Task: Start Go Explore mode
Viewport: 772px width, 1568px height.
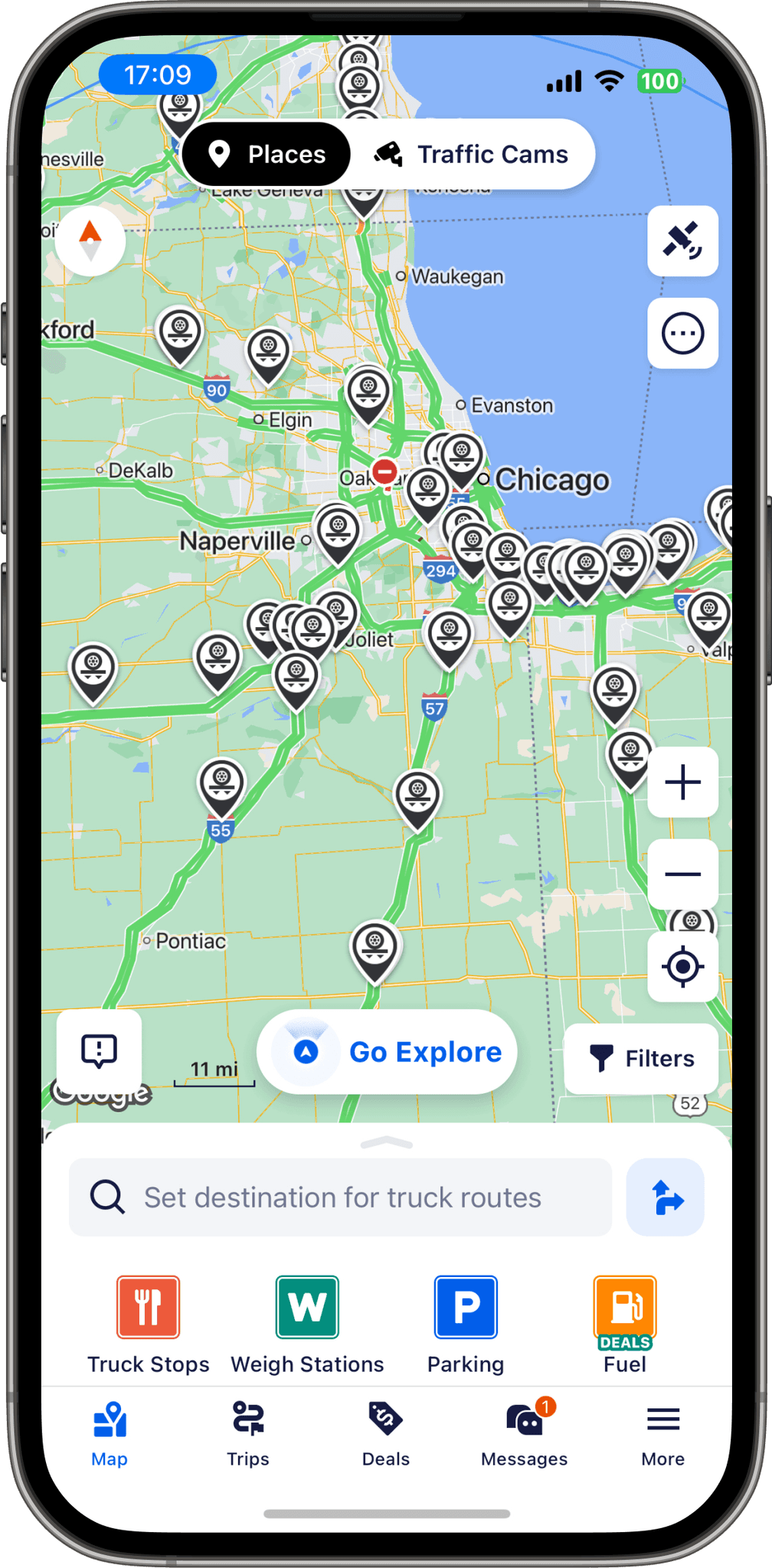Action: pyautogui.click(x=386, y=1051)
